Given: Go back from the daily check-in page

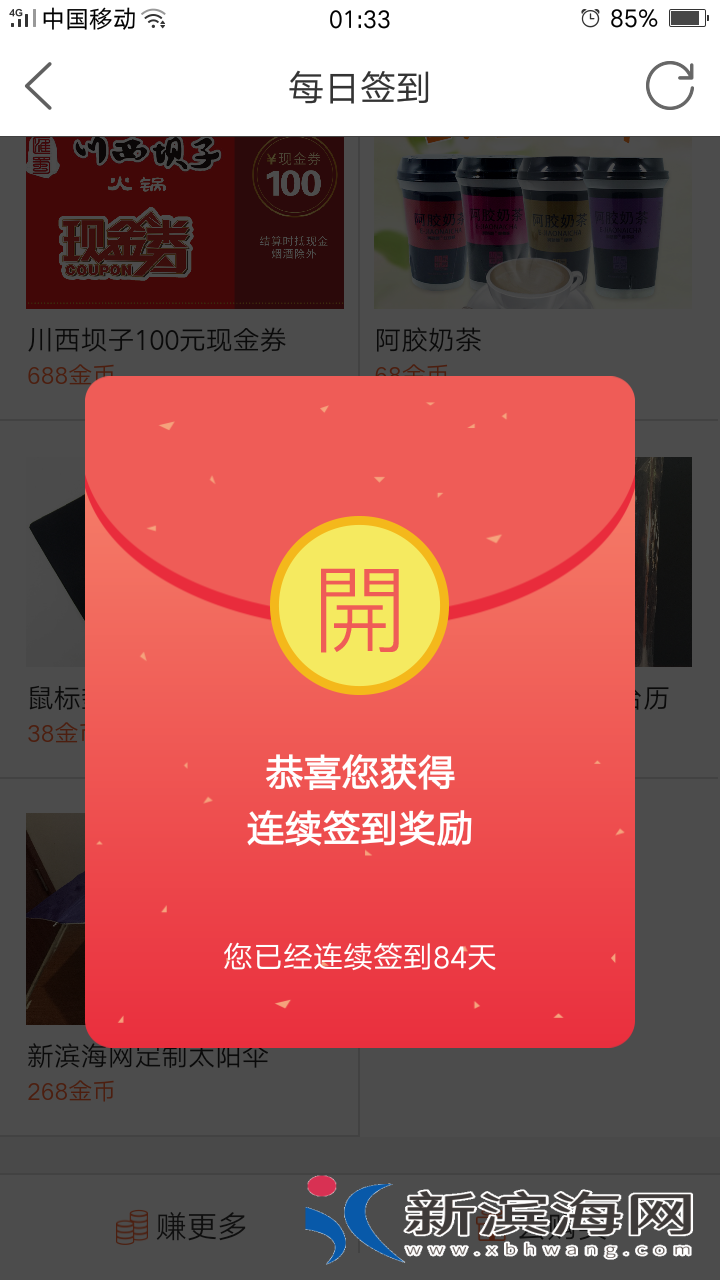Looking at the screenshot, I should pyautogui.click(x=39, y=87).
